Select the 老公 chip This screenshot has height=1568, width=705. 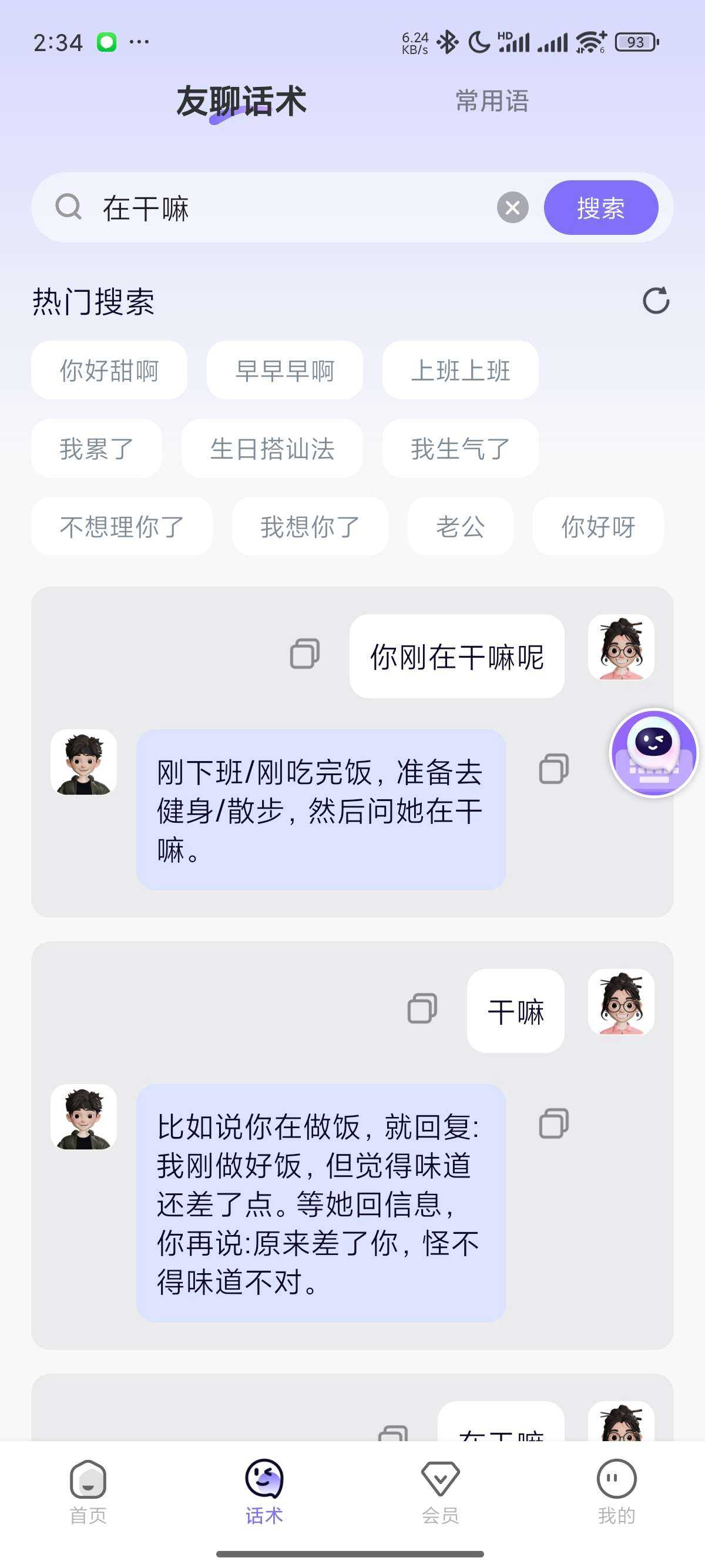(x=460, y=526)
